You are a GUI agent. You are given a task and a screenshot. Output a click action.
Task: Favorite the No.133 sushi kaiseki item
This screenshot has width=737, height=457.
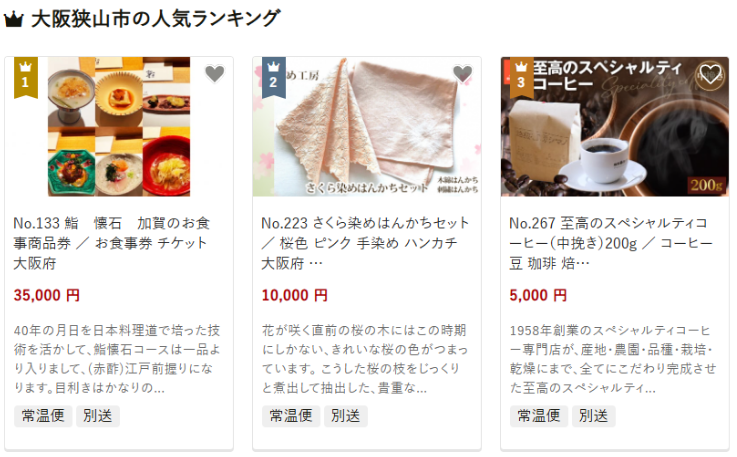pos(214,74)
